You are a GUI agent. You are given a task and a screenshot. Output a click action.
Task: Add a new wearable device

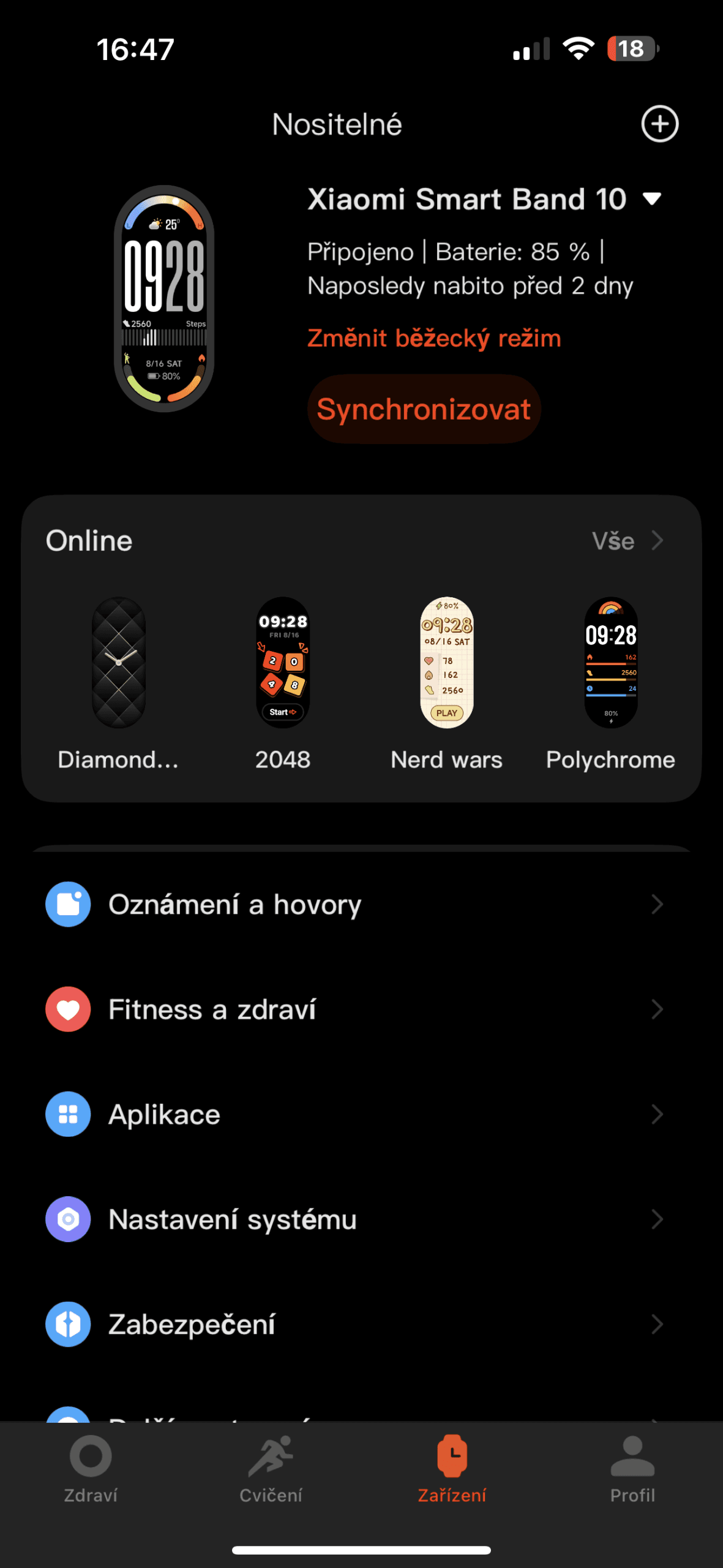pos(659,124)
